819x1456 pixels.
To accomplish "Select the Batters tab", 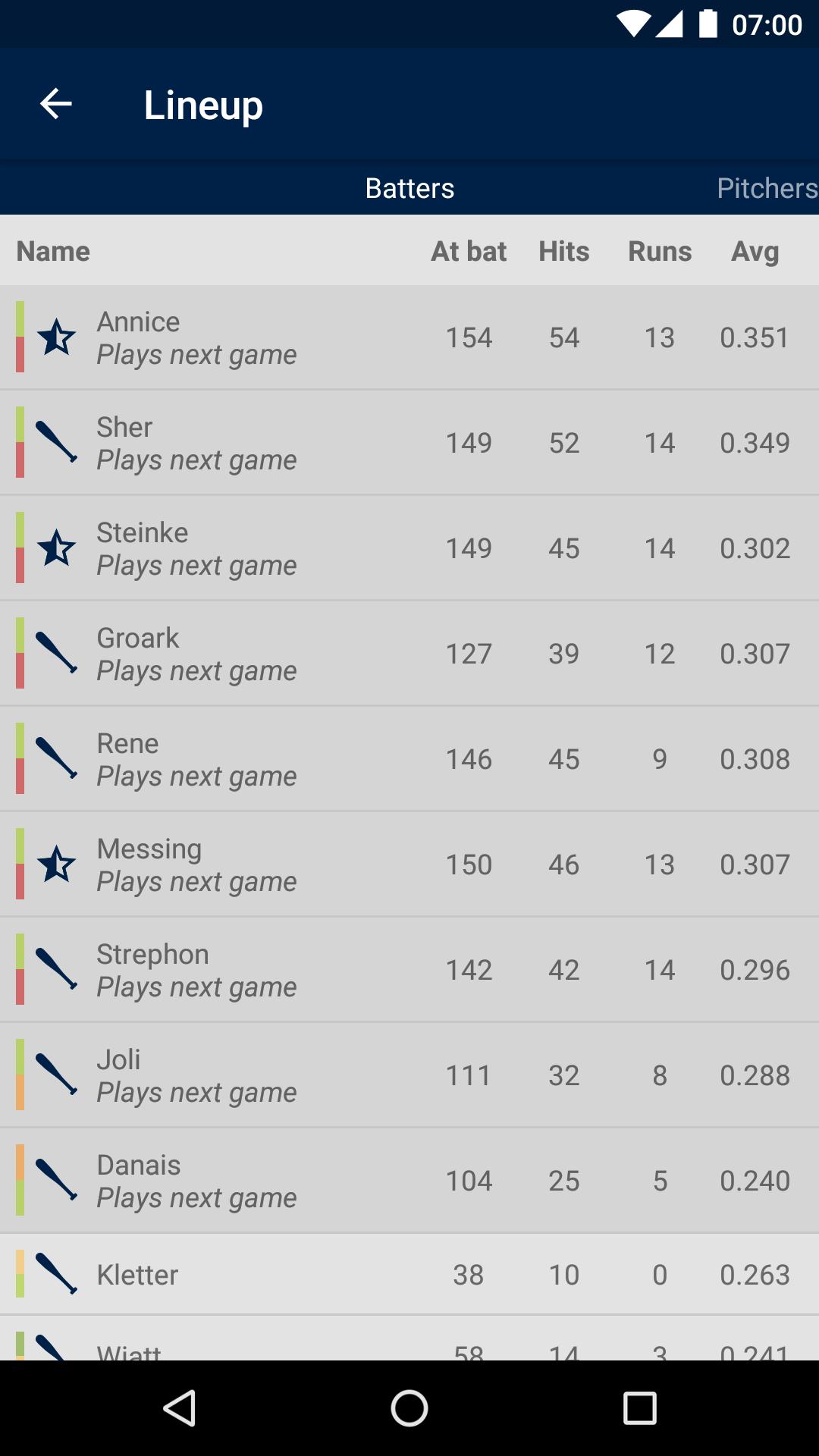I will tap(409, 188).
